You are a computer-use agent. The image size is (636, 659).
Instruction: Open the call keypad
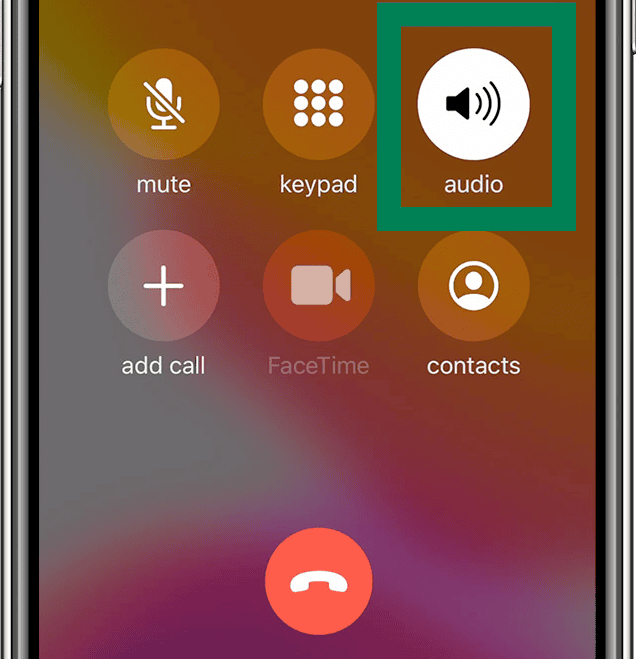coord(318,104)
